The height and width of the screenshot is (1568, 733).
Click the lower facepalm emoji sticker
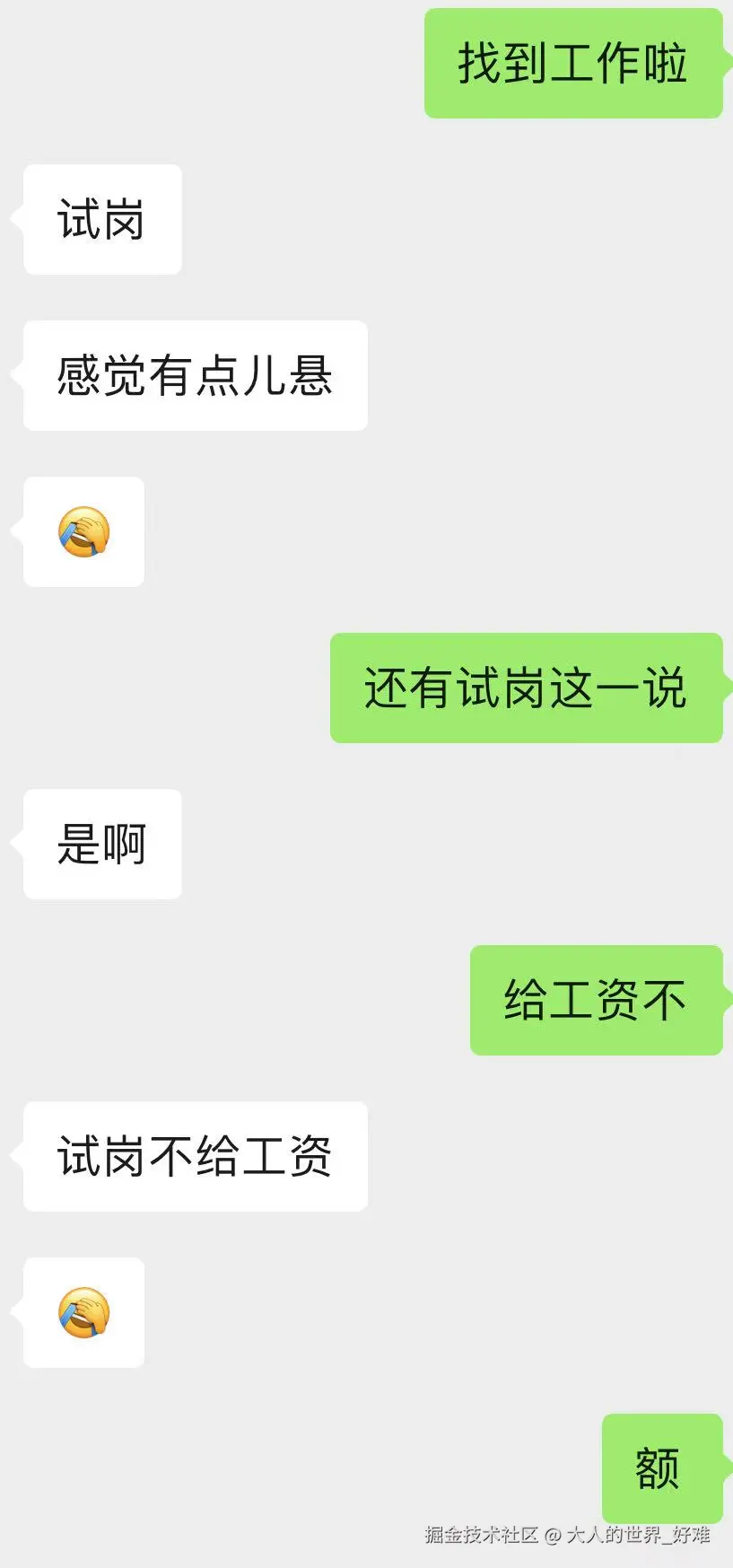pos(83,1313)
